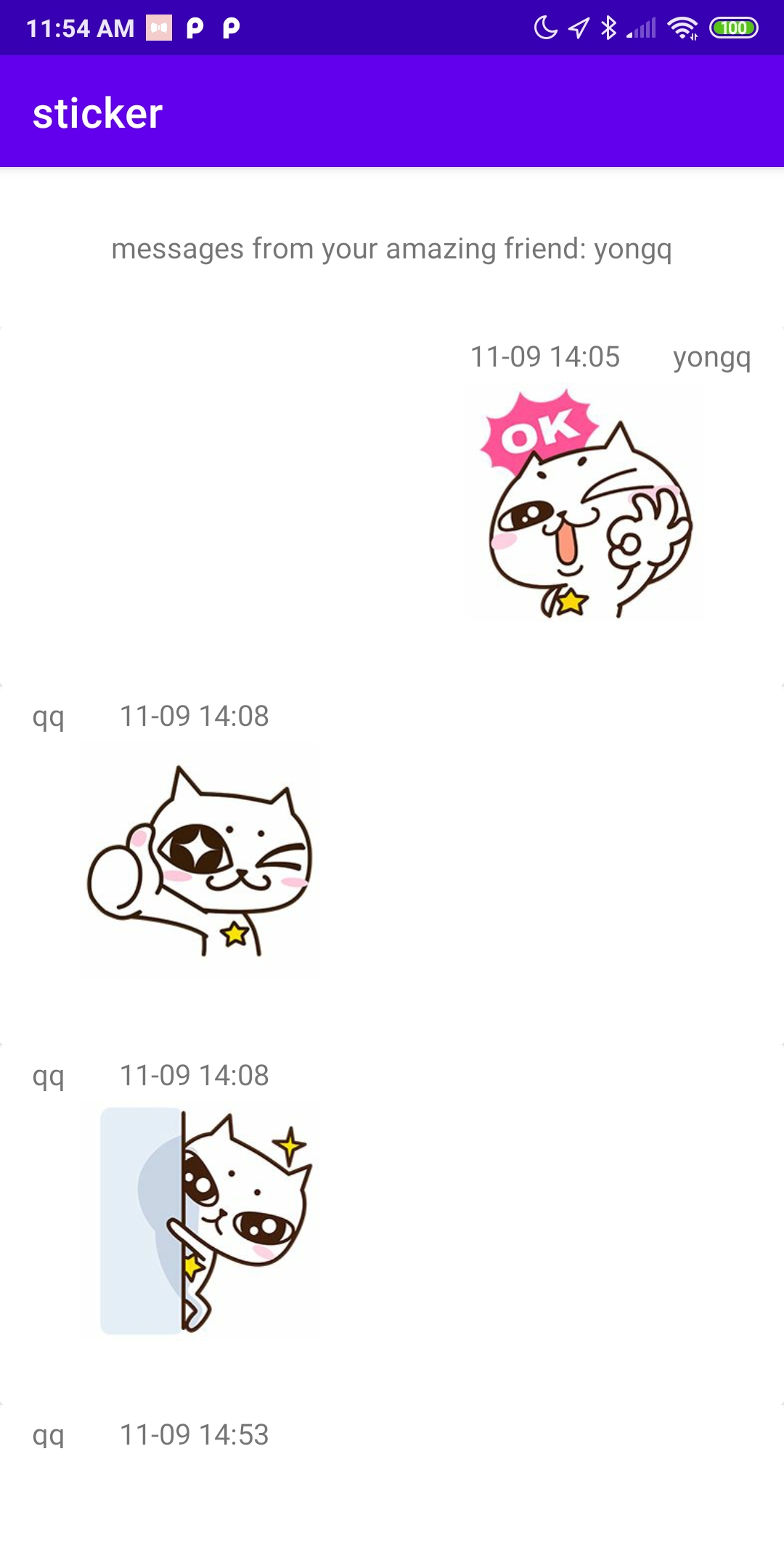Click the clock showing 11:54 AM
This screenshot has height=1568, width=784.
pos(80,28)
